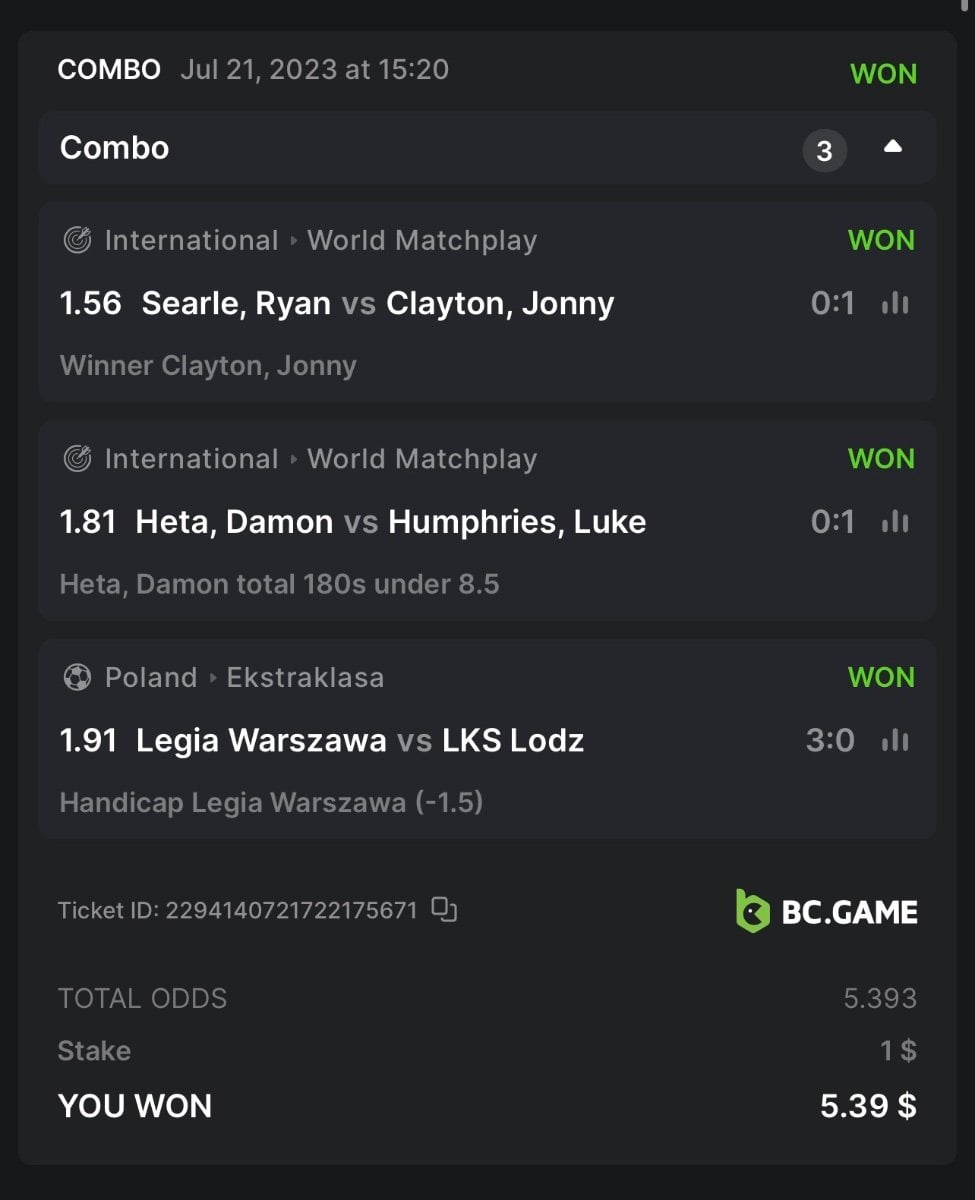Open the Heta, Damon vs Humphries, Luke bet
The height and width of the screenshot is (1200, 975).
pyautogui.click(x=390, y=522)
